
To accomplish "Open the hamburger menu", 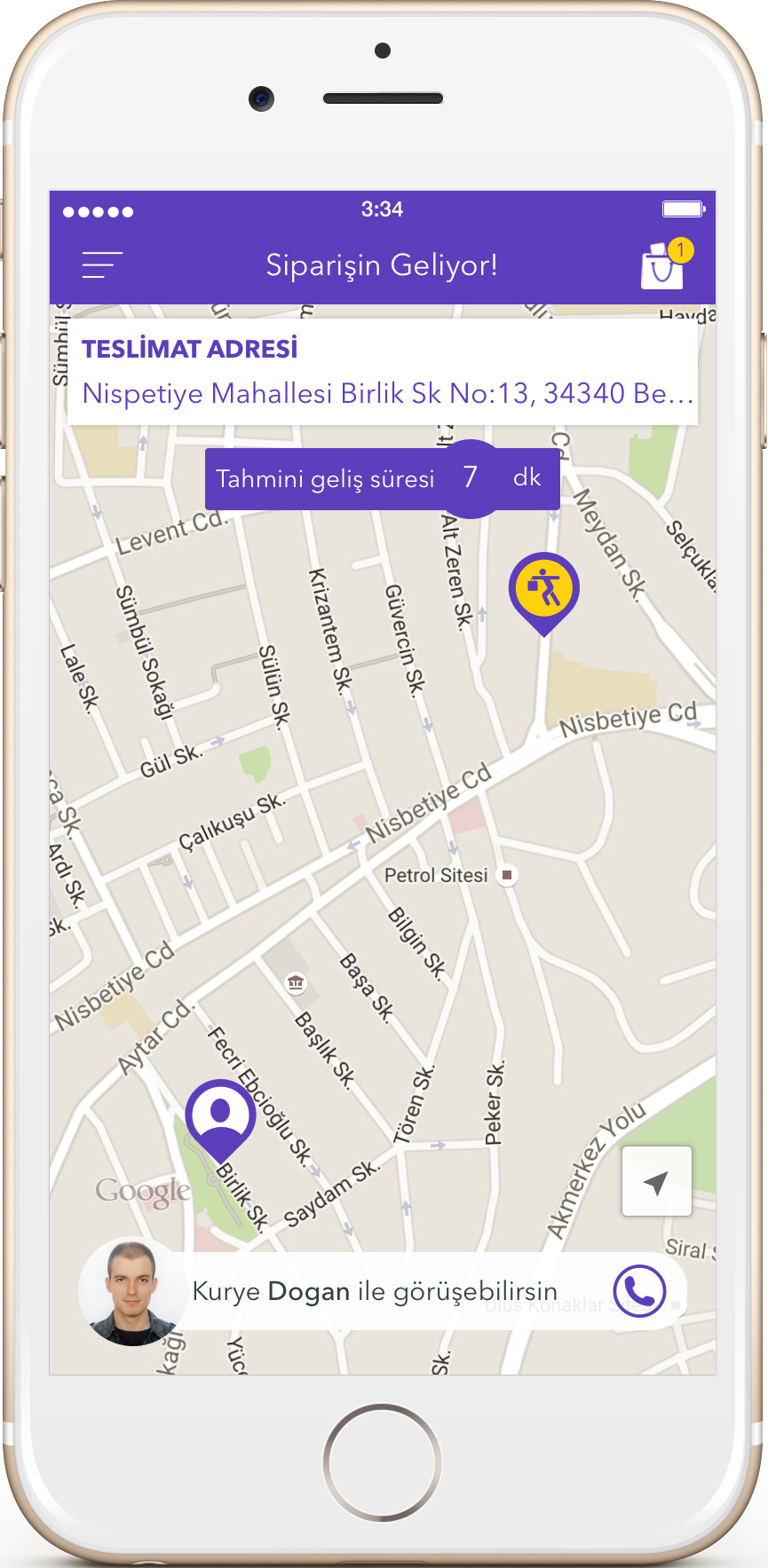I will pos(102,264).
